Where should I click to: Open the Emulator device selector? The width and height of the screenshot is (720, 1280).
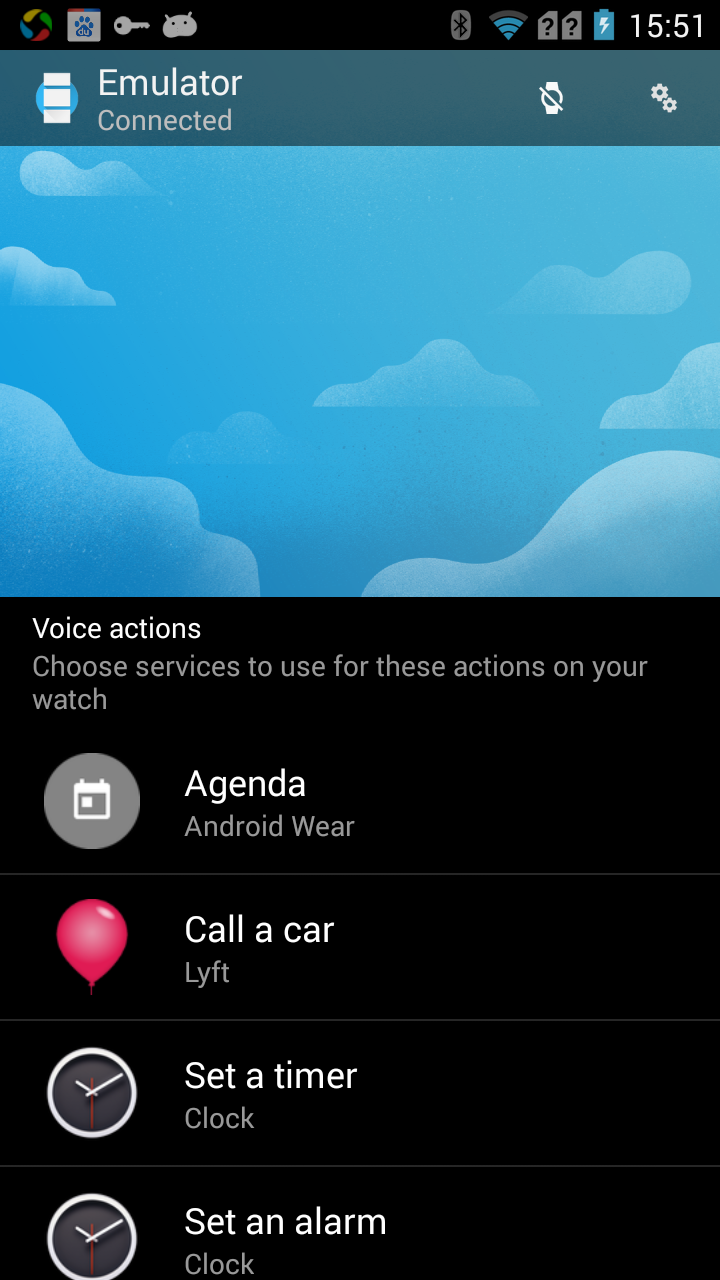click(x=140, y=99)
